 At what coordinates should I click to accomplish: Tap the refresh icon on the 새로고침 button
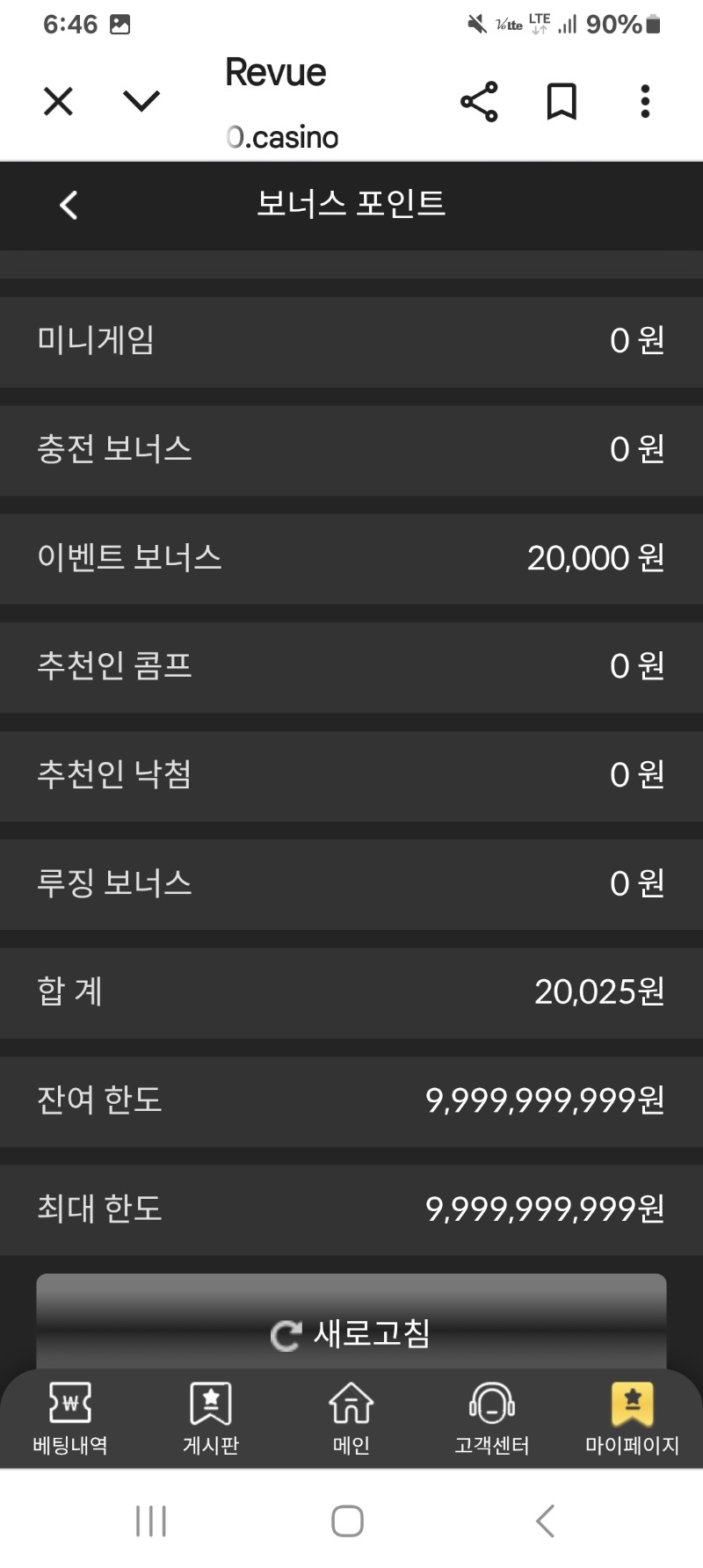[x=286, y=1332]
